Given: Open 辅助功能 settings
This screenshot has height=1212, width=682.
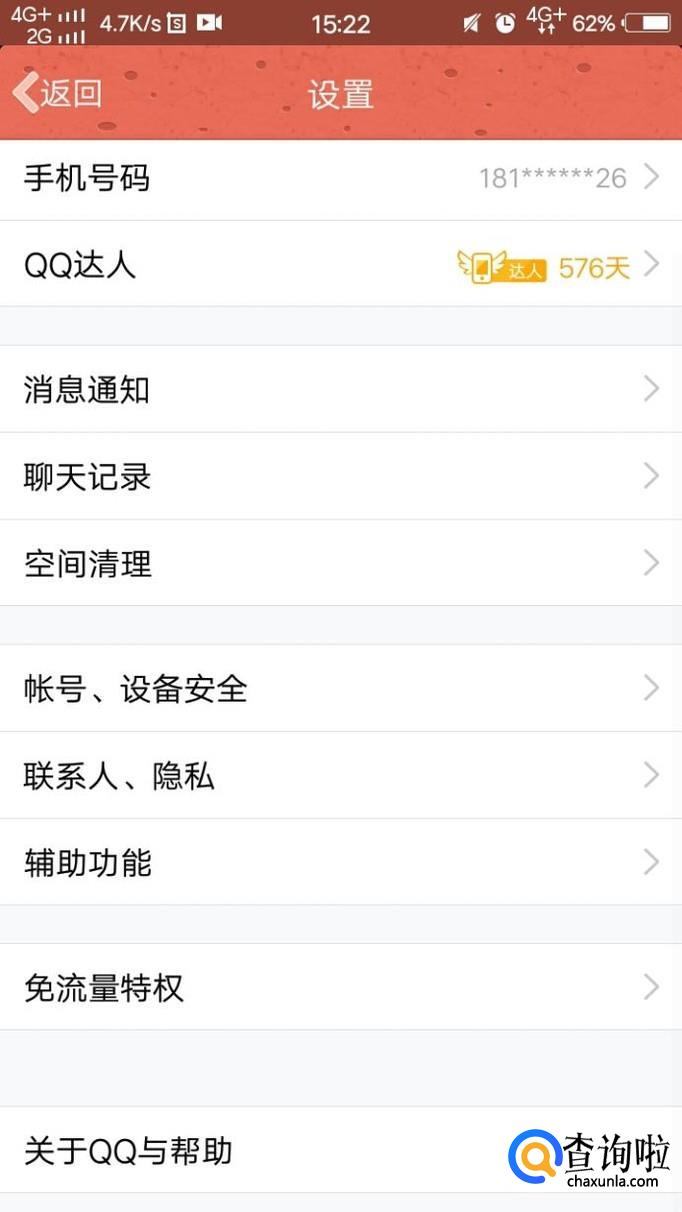Looking at the screenshot, I should click(340, 862).
